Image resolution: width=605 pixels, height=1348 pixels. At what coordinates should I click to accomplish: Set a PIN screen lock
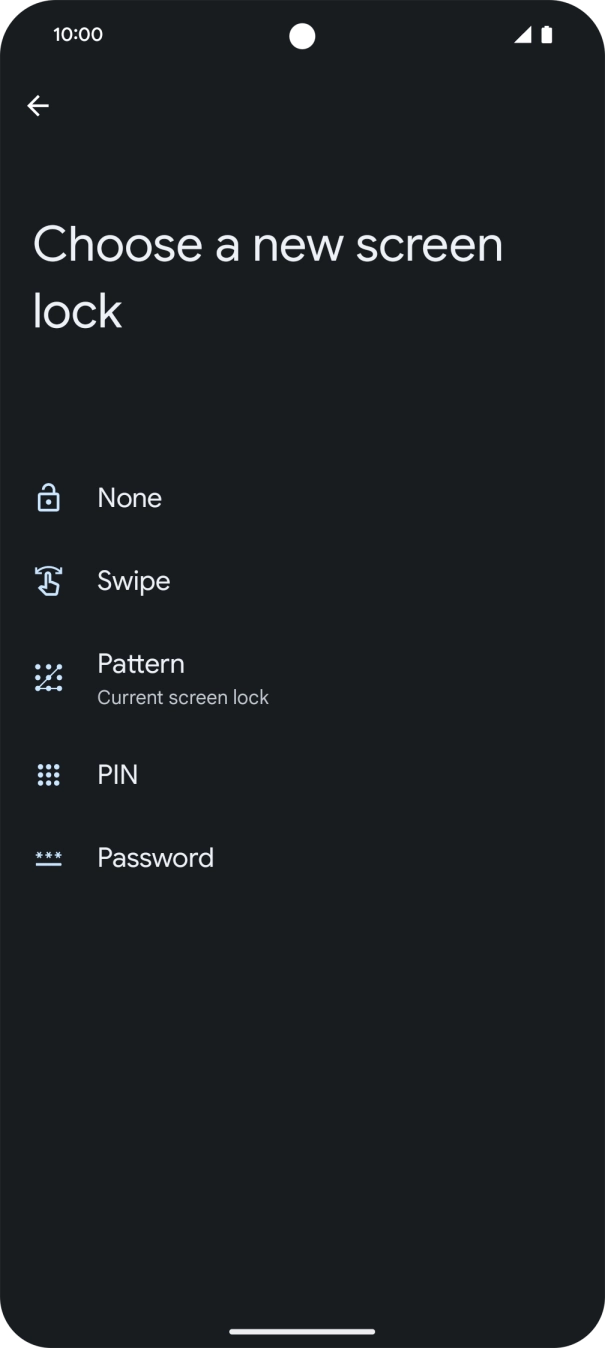[x=117, y=774]
